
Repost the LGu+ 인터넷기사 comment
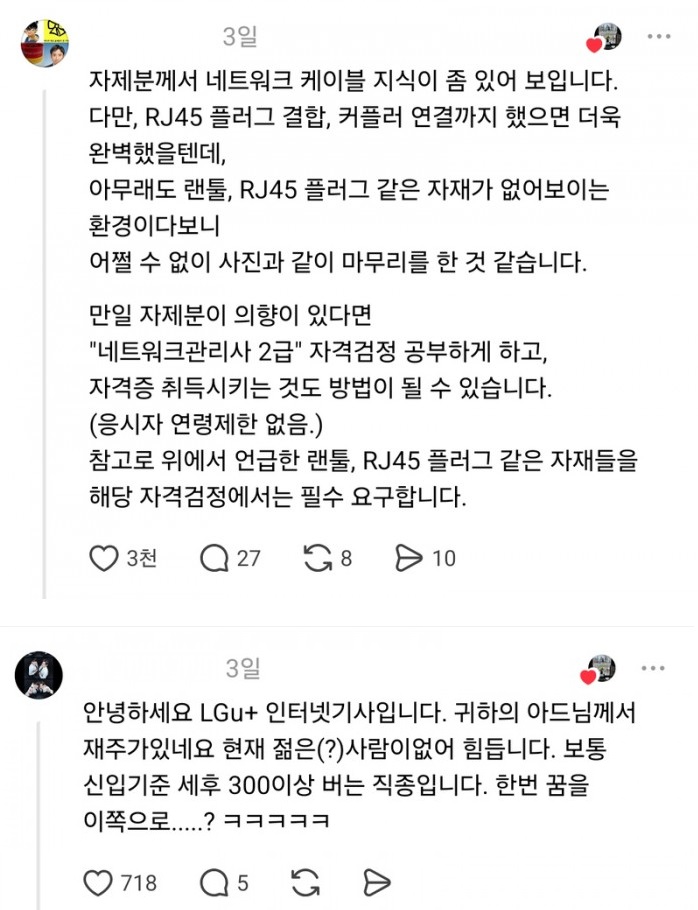305,883
